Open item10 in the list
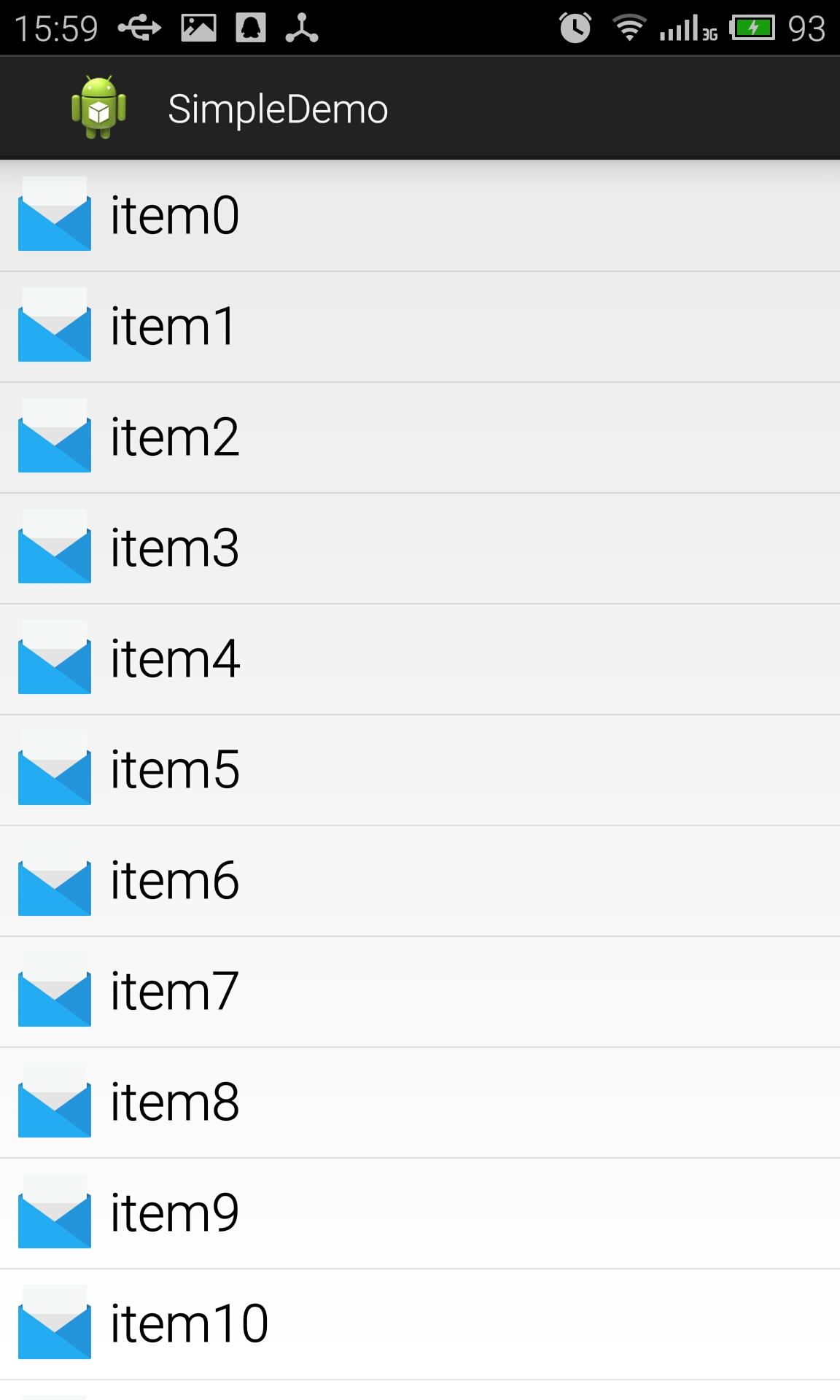The image size is (840, 1400). coord(420,1324)
